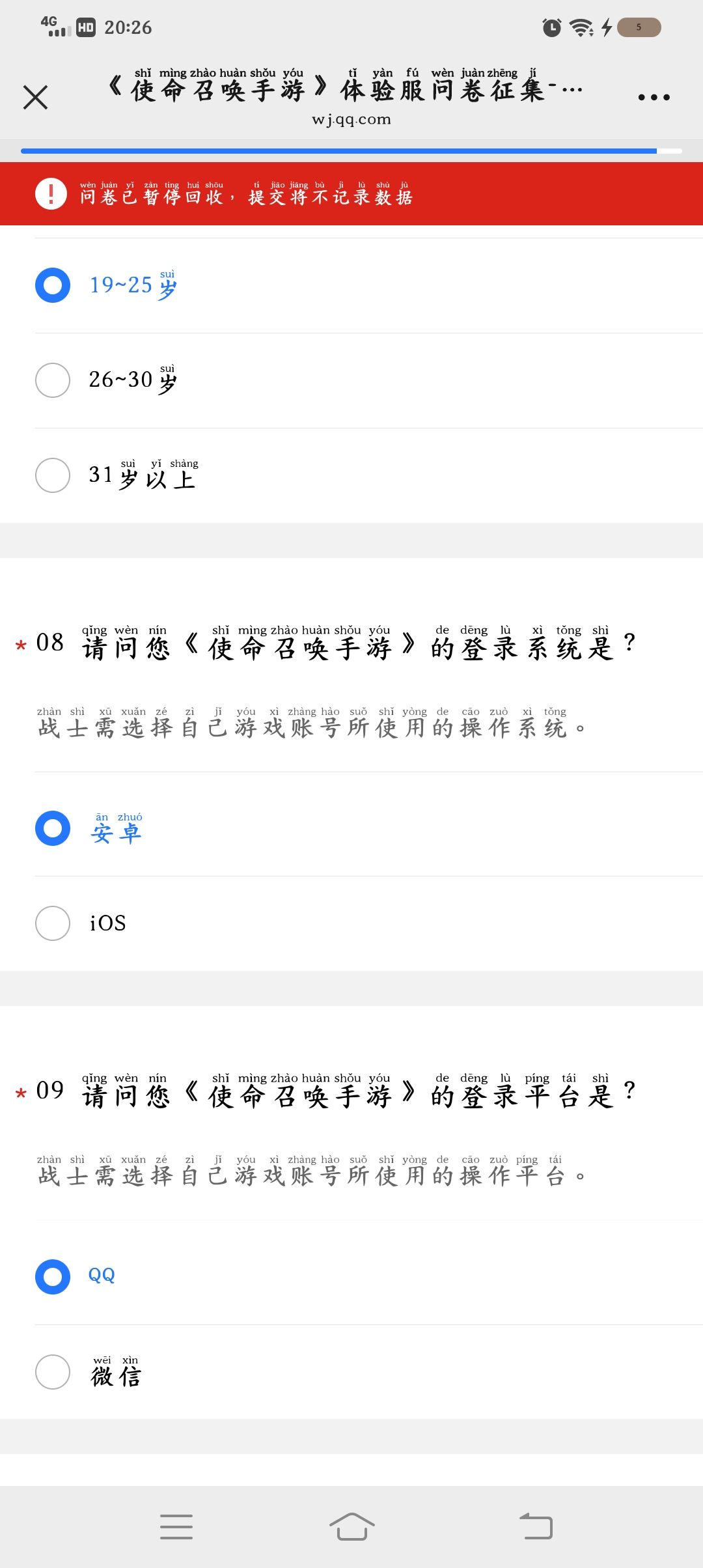Close the survey page with the X
703x1568 pixels.
click(x=35, y=98)
